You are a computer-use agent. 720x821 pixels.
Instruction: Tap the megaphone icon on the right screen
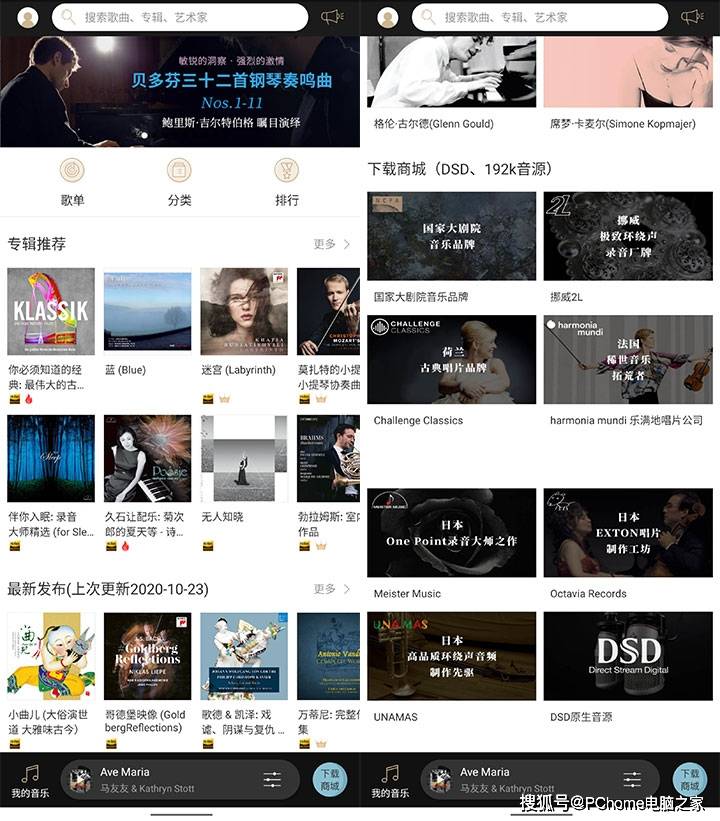coord(694,16)
